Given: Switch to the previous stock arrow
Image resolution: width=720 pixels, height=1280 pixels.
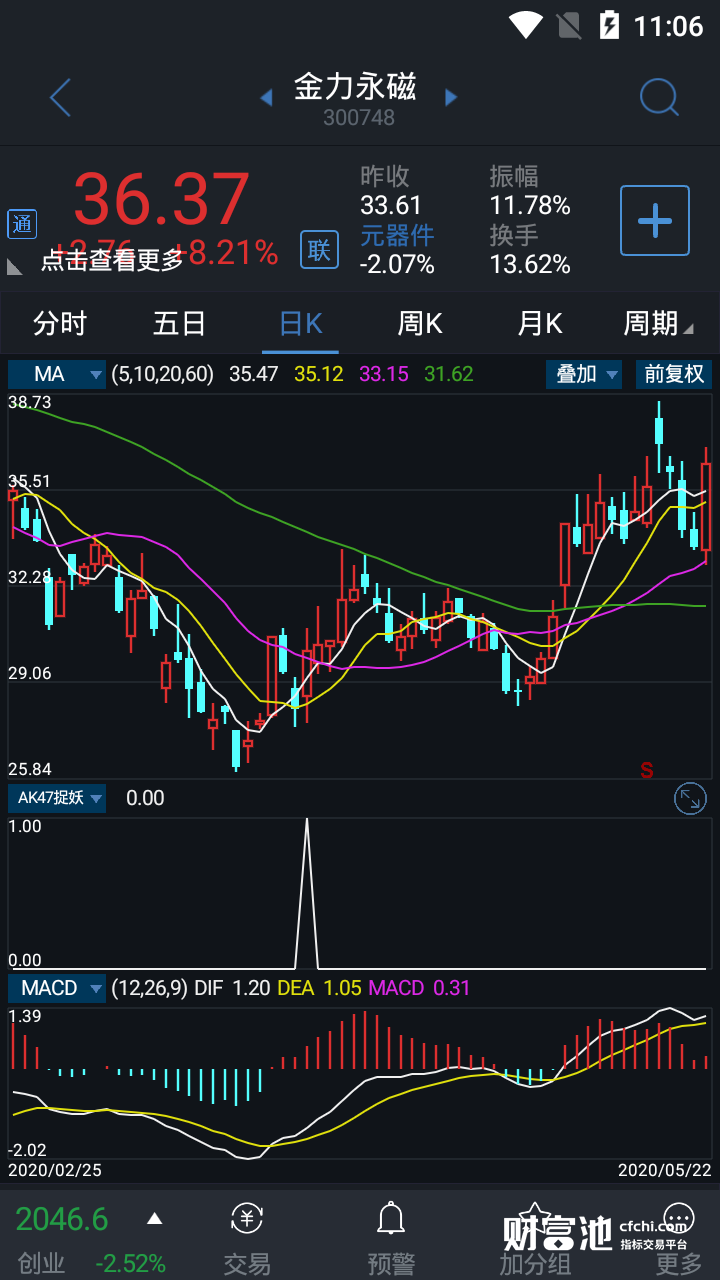Looking at the screenshot, I should click(266, 98).
